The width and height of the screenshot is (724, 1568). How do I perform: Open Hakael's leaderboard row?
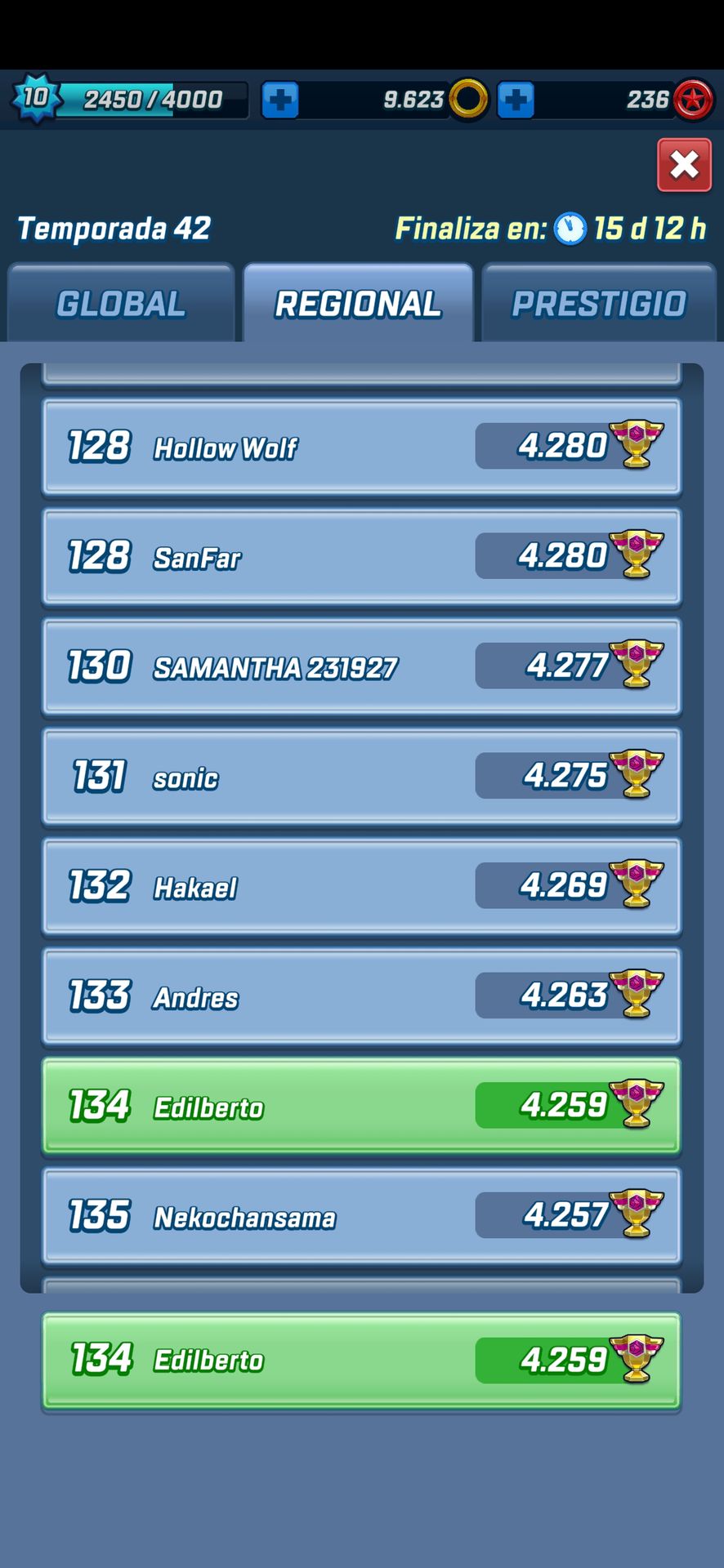click(361, 886)
